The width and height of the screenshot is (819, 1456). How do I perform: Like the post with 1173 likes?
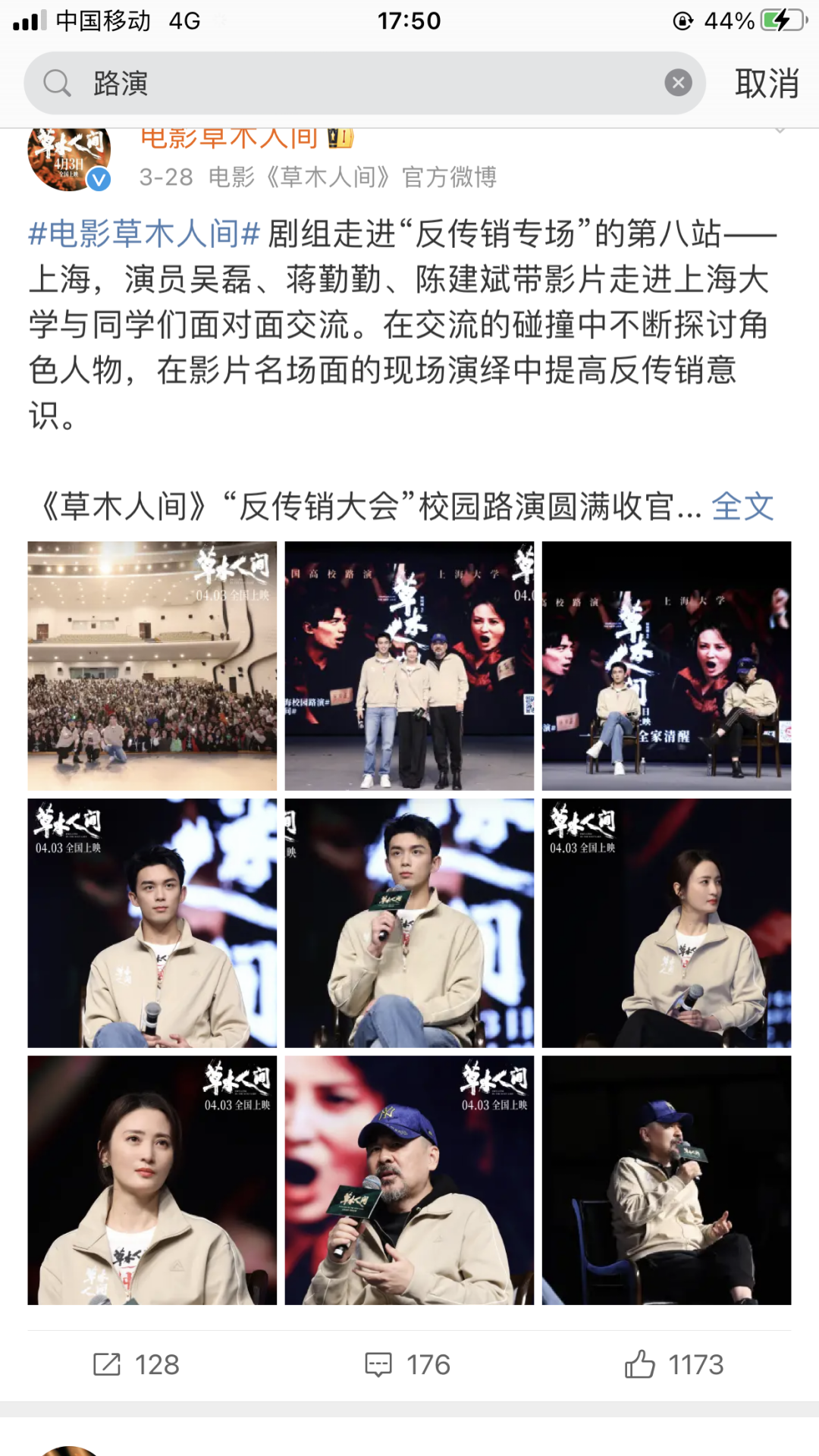674,1365
